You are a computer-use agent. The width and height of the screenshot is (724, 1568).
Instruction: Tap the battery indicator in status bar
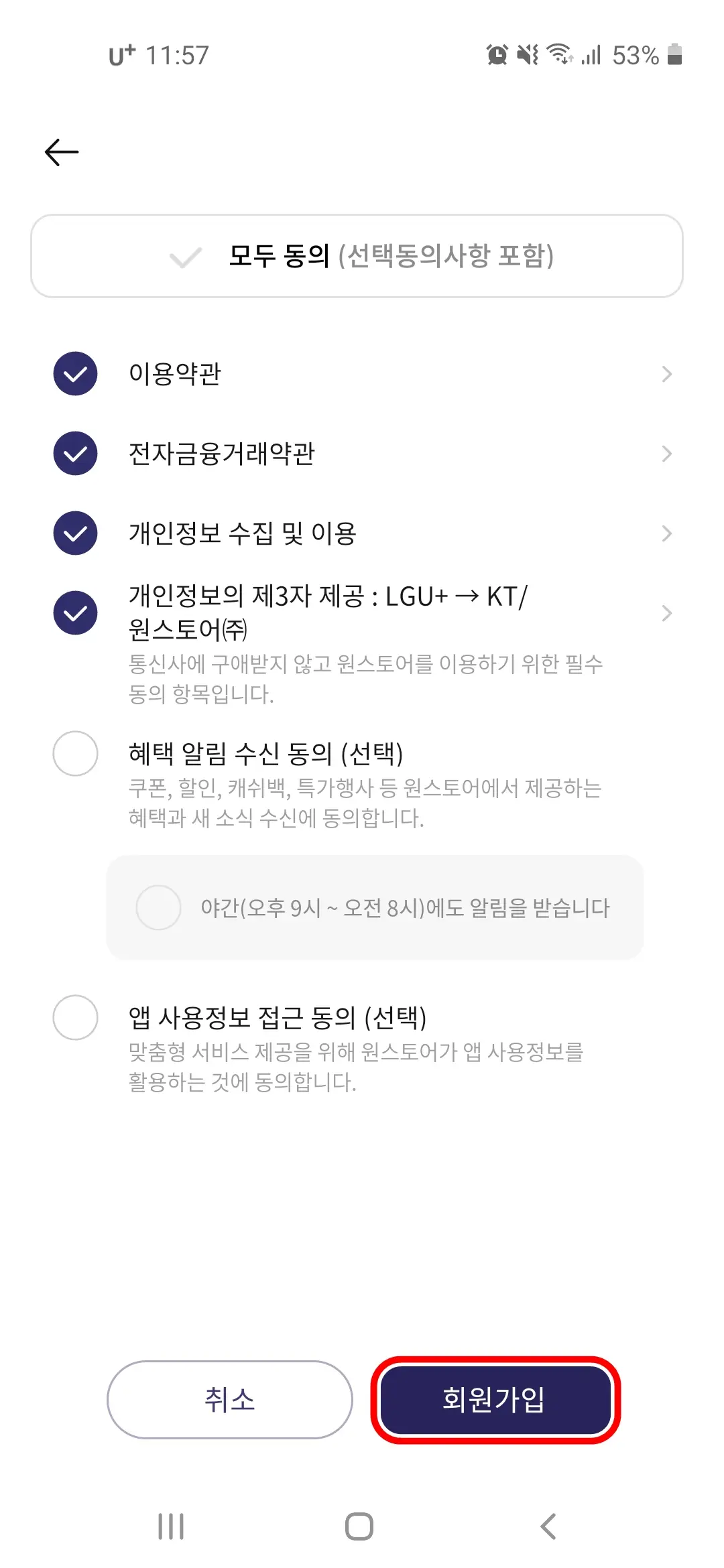(x=674, y=56)
